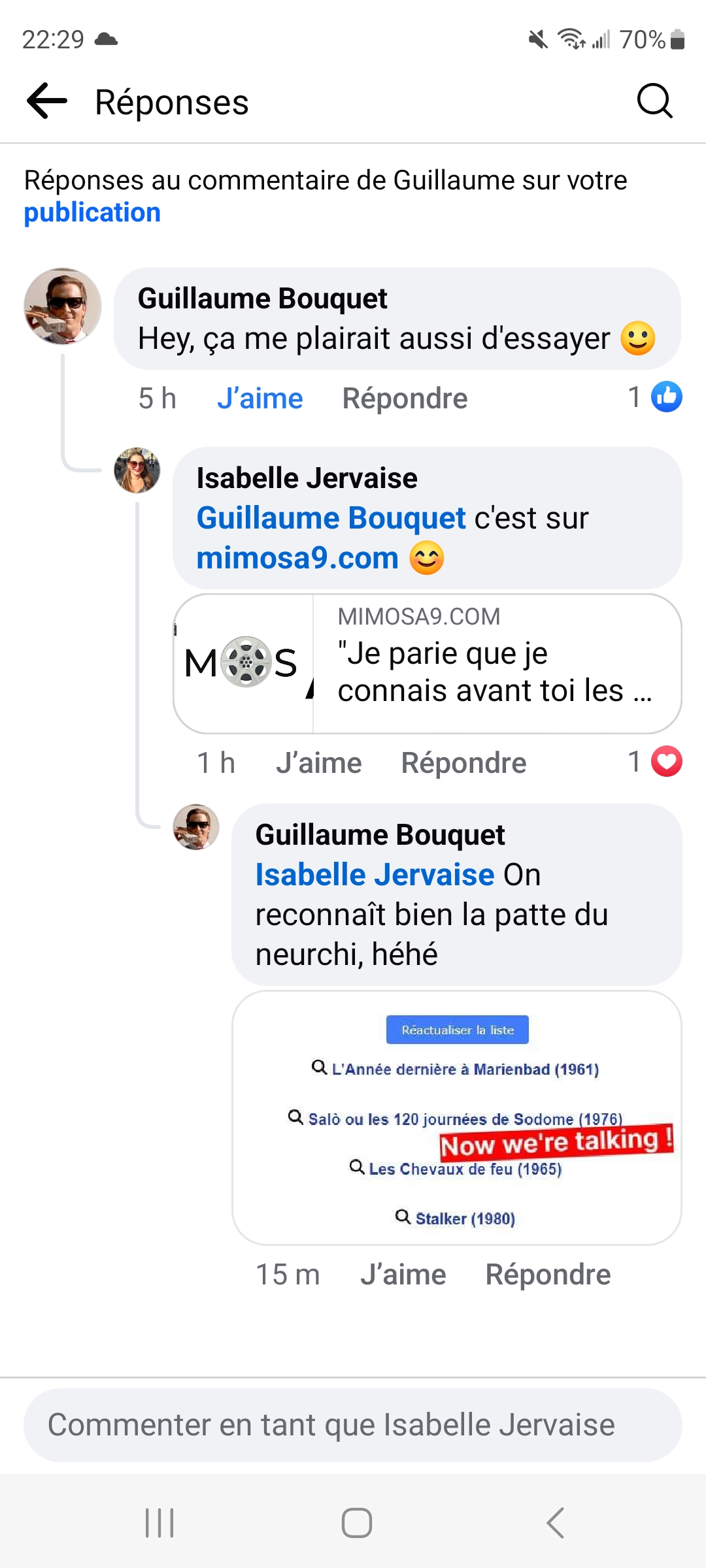View the film list image in Guillaume's reply
Viewport: 706px width, 1568px height.
456,1118
